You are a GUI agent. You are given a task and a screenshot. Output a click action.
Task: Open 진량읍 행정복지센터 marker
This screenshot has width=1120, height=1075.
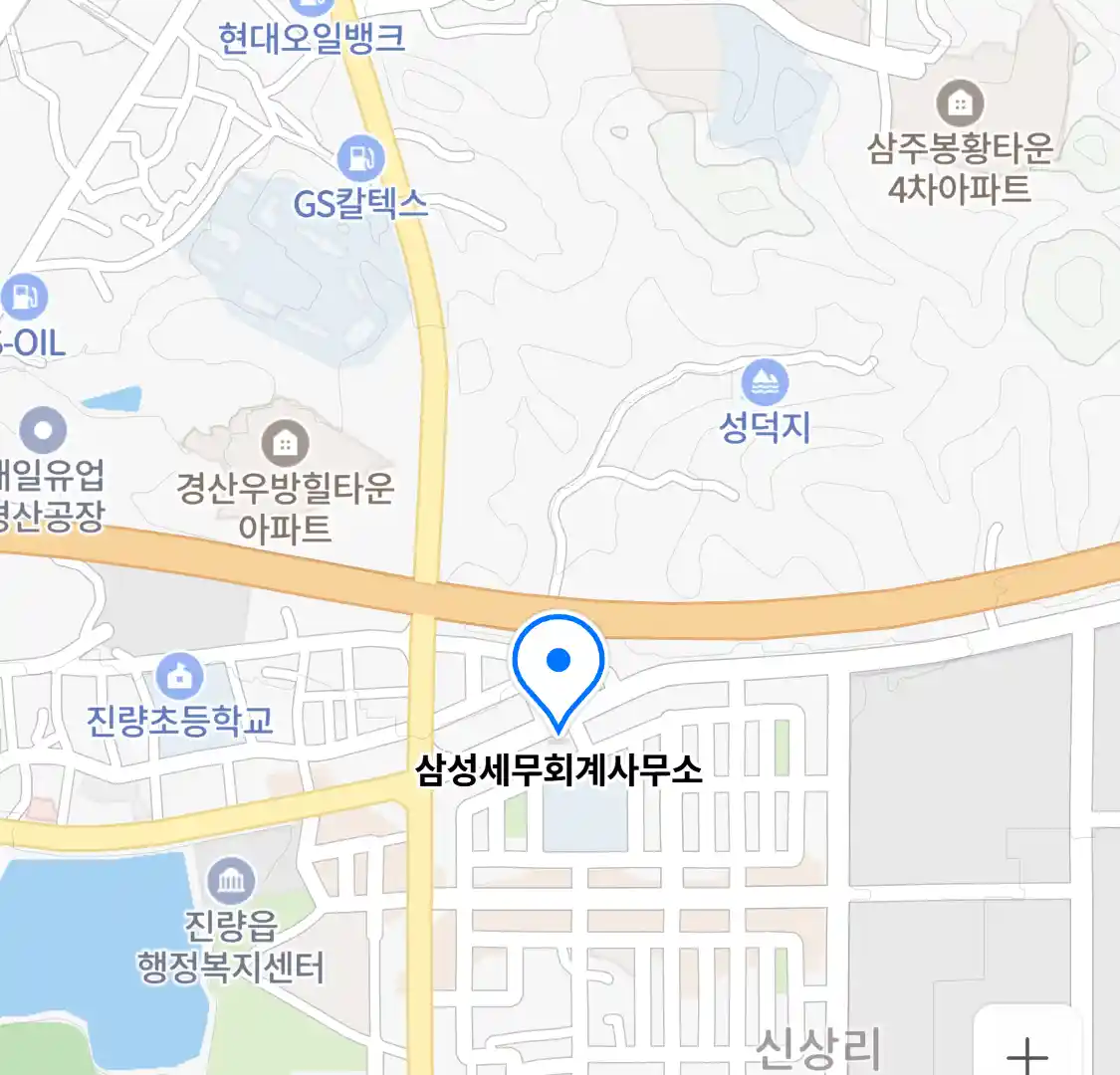231,881
